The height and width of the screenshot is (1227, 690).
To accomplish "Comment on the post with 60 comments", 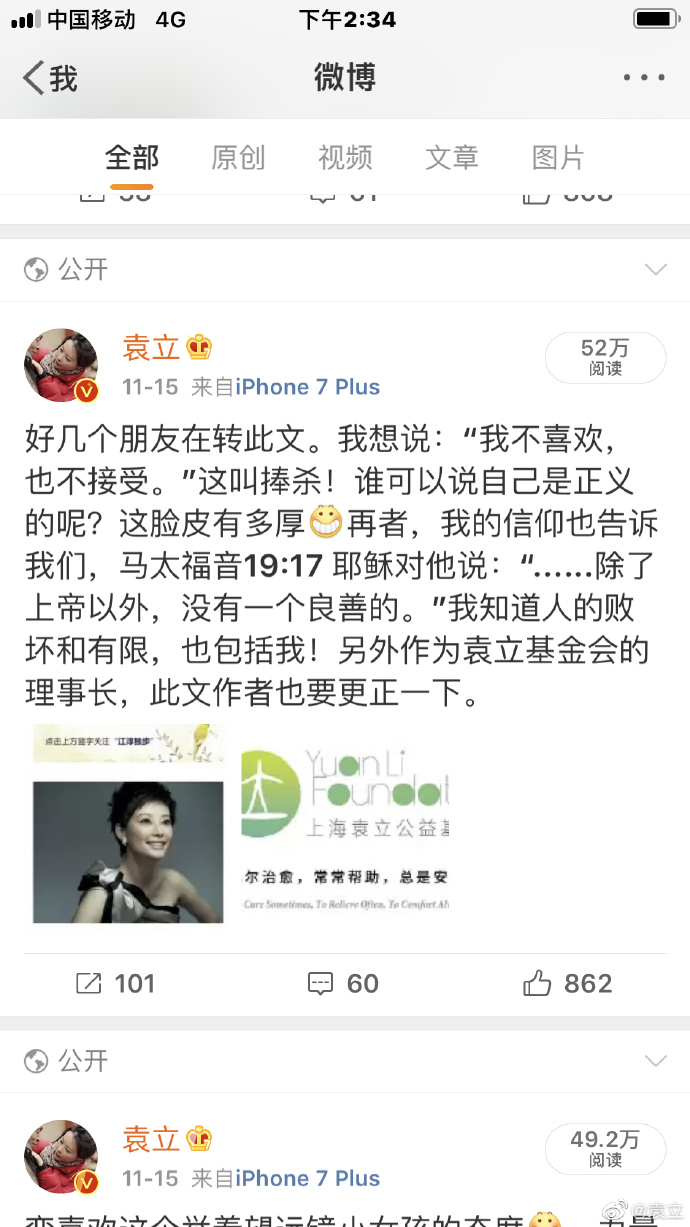I will tap(343, 984).
